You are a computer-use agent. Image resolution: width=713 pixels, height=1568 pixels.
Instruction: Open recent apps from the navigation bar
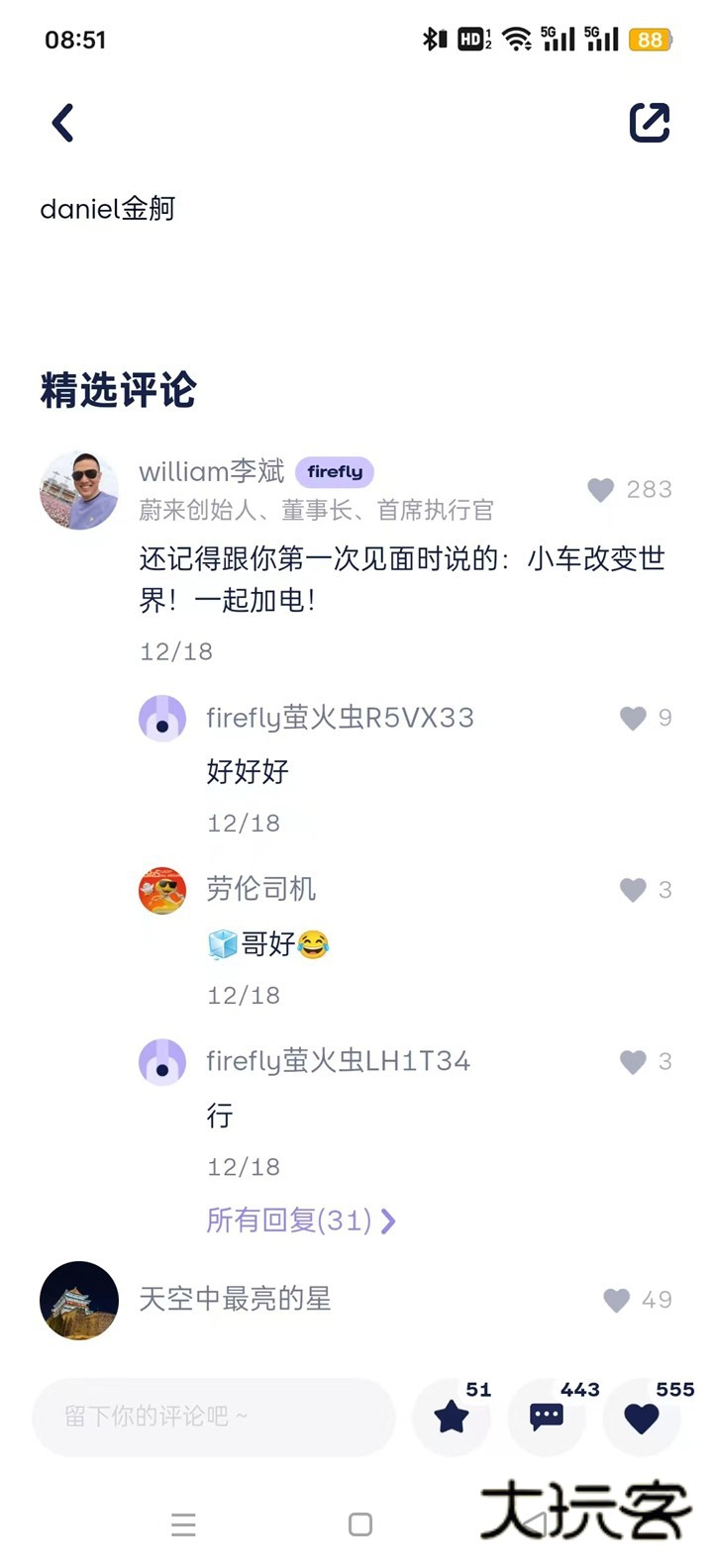point(183,1524)
